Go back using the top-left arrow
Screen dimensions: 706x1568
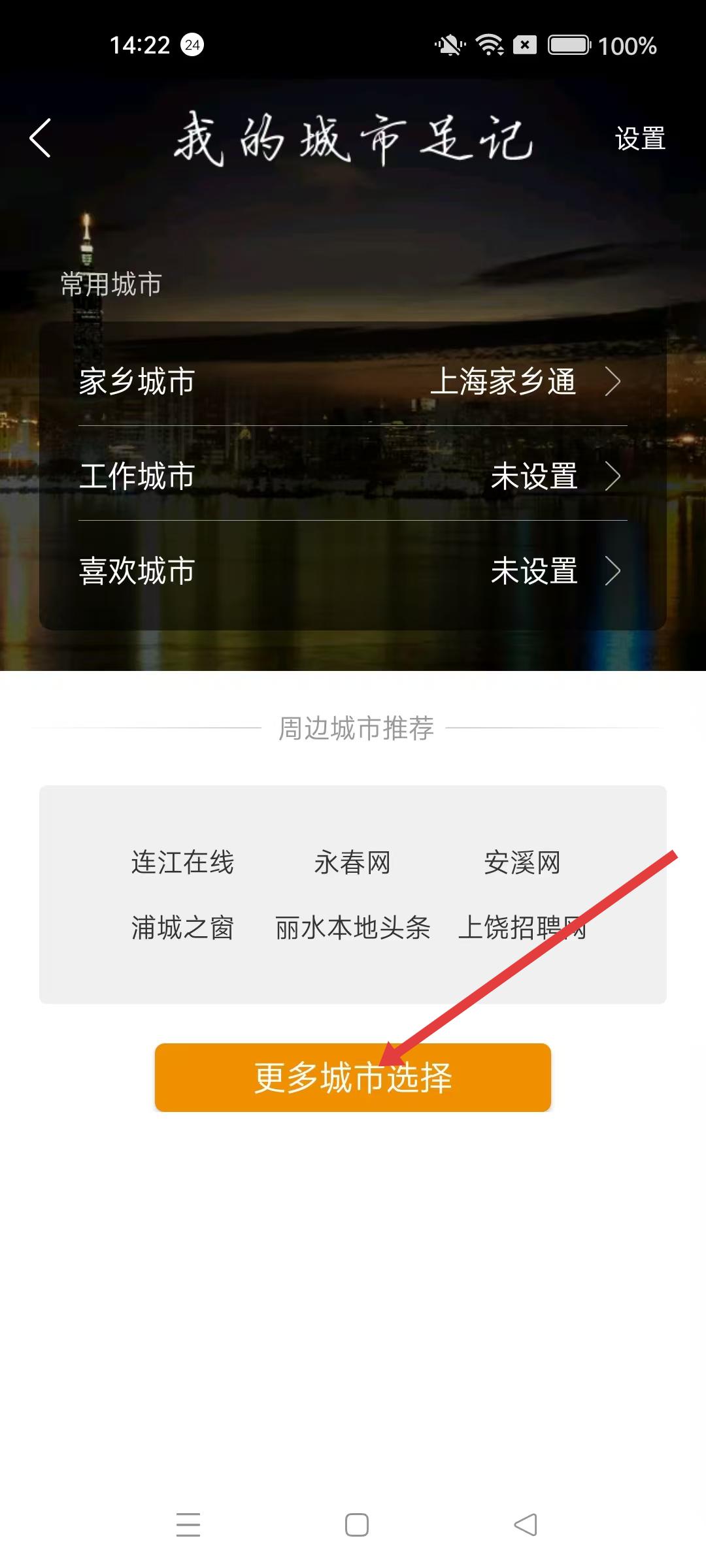click(x=41, y=138)
